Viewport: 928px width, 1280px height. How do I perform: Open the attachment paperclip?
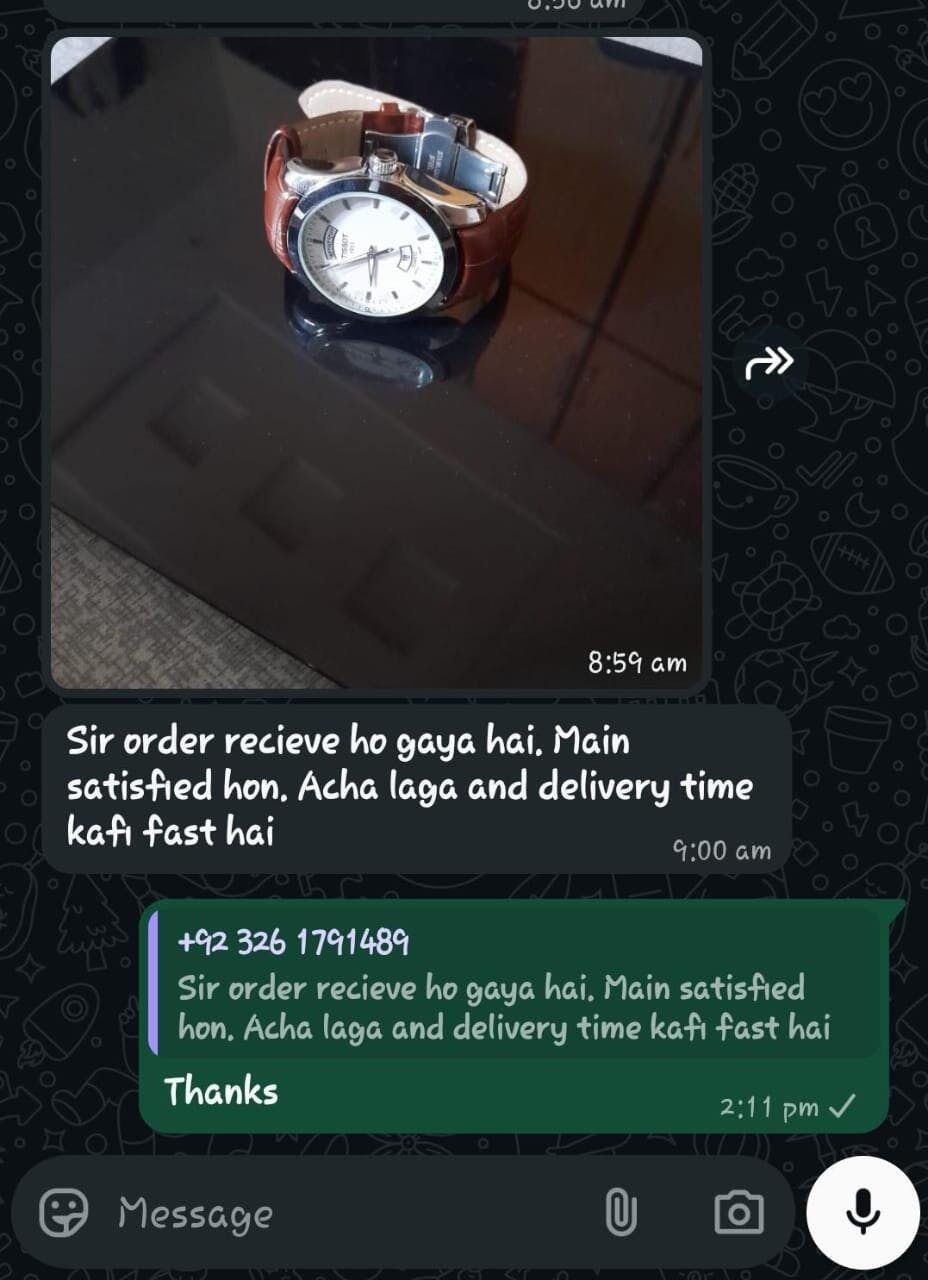tap(621, 1213)
